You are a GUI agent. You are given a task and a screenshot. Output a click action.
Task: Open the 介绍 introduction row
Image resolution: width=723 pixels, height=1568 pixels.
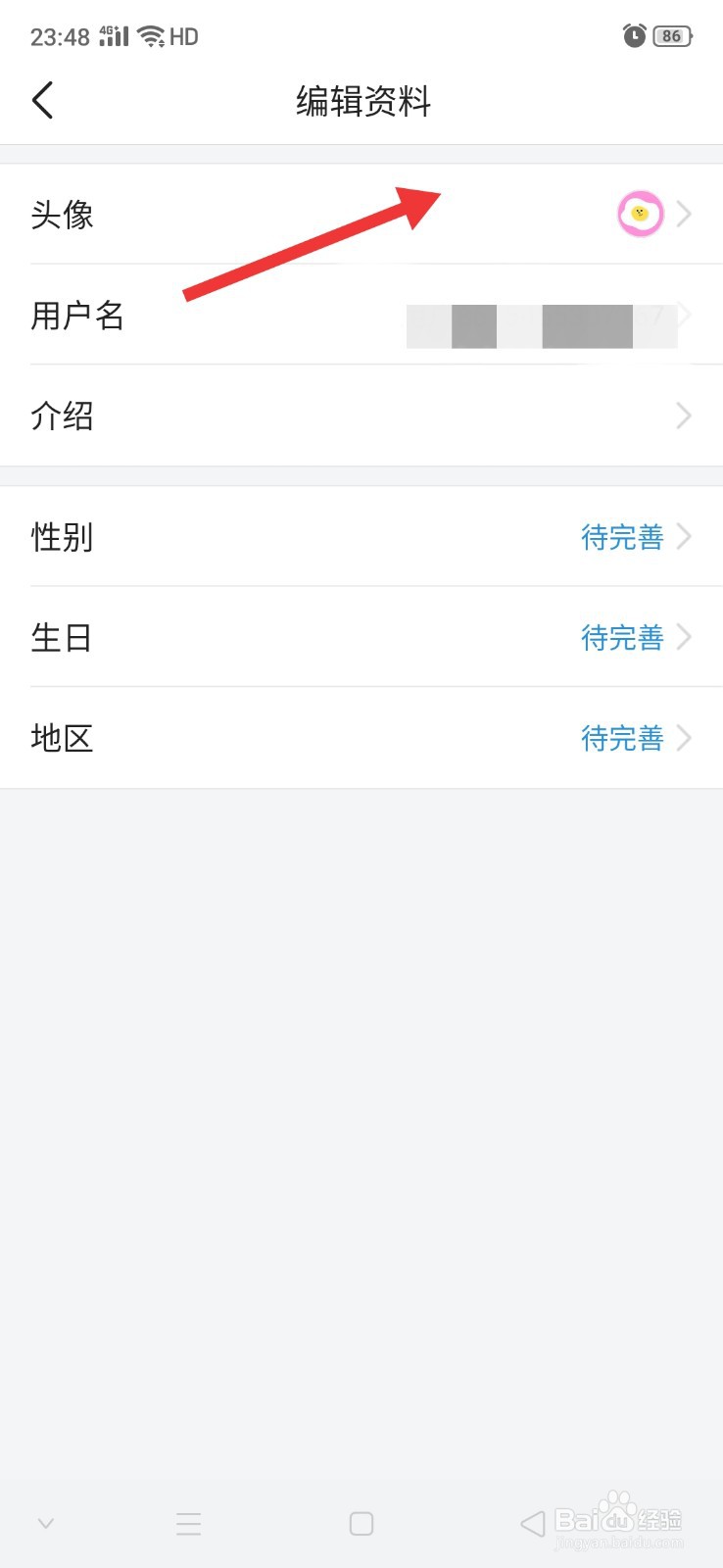pos(361,416)
